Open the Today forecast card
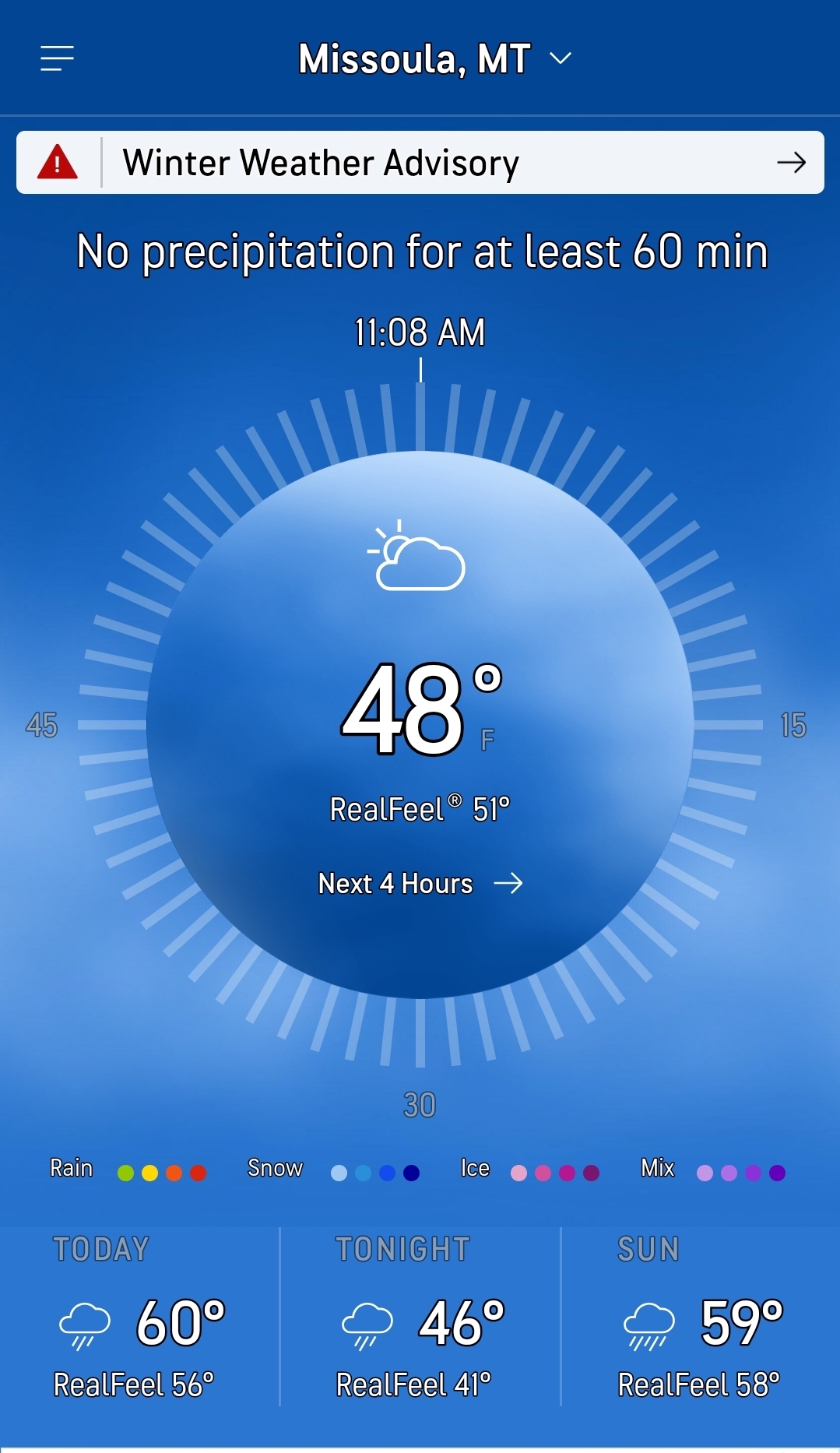The image size is (840, 1453). click(140, 1318)
